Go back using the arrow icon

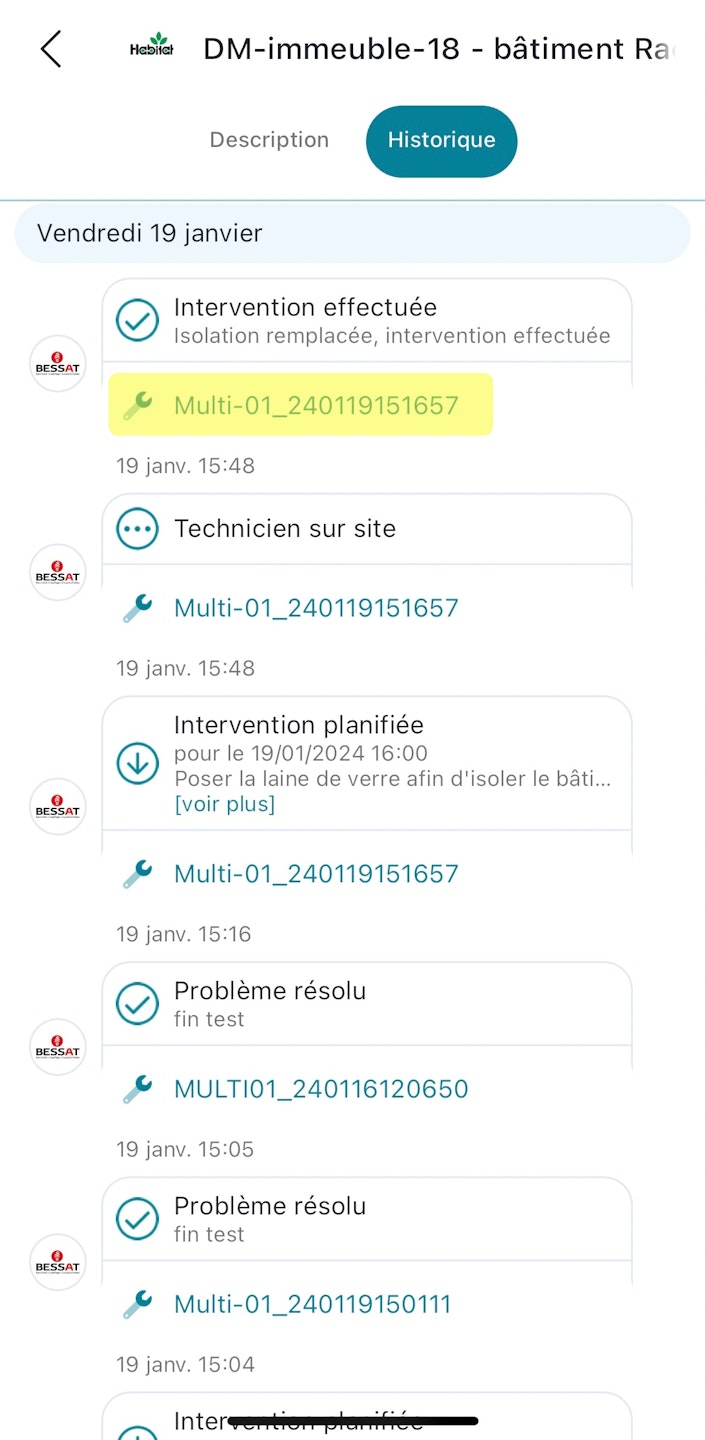(51, 48)
